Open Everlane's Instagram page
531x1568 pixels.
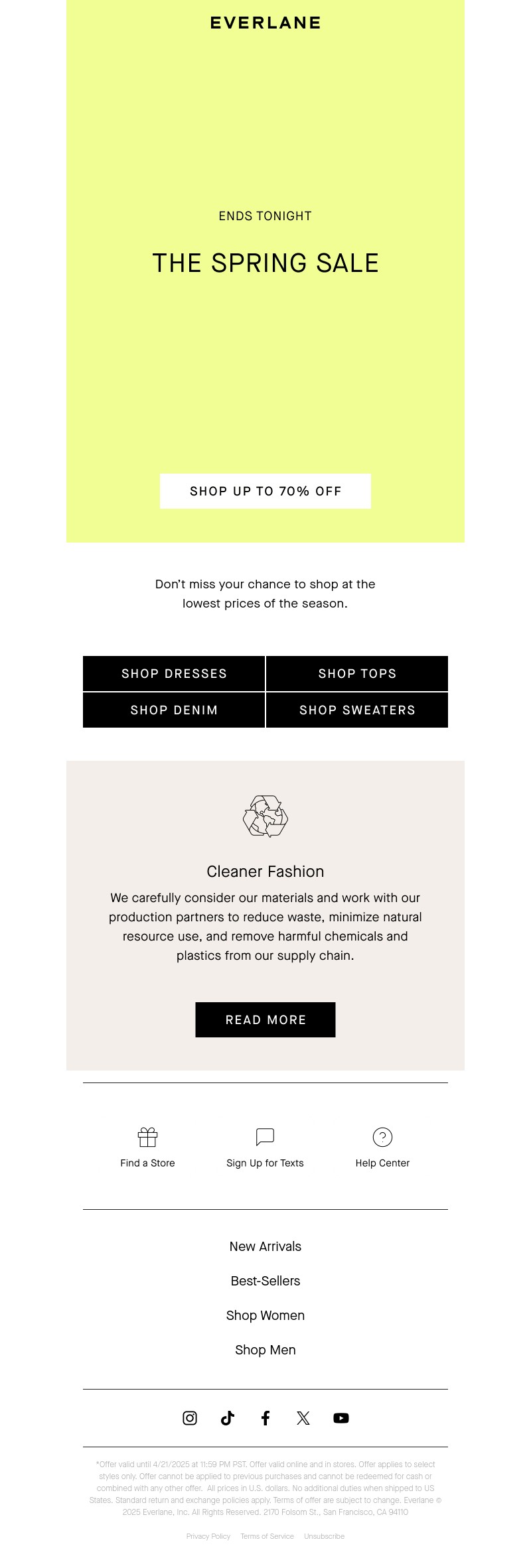pyautogui.click(x=190, y=1417)
